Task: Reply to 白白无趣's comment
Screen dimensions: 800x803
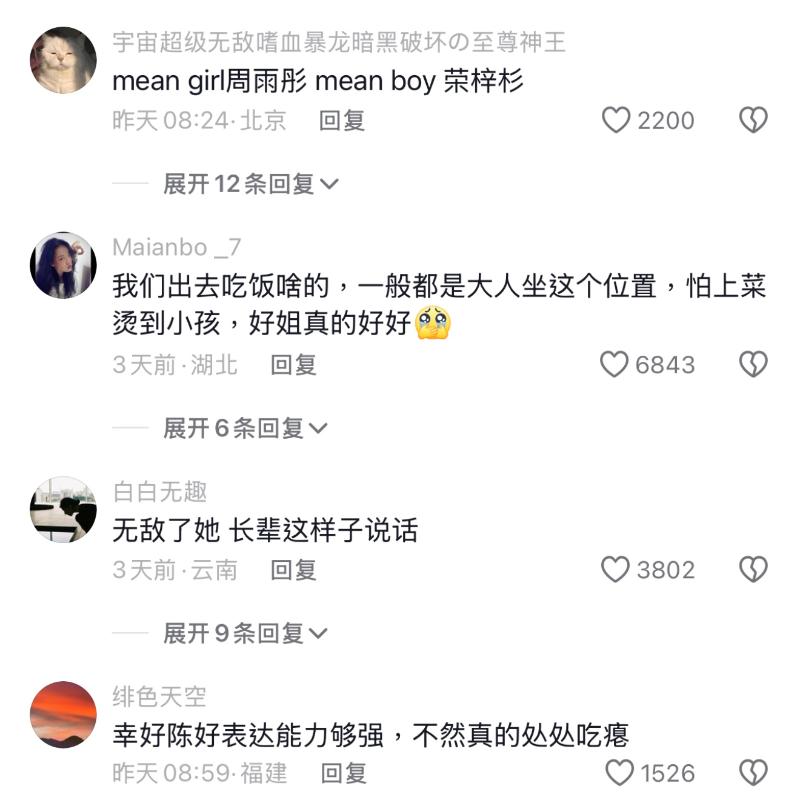Action: point(294,570)
